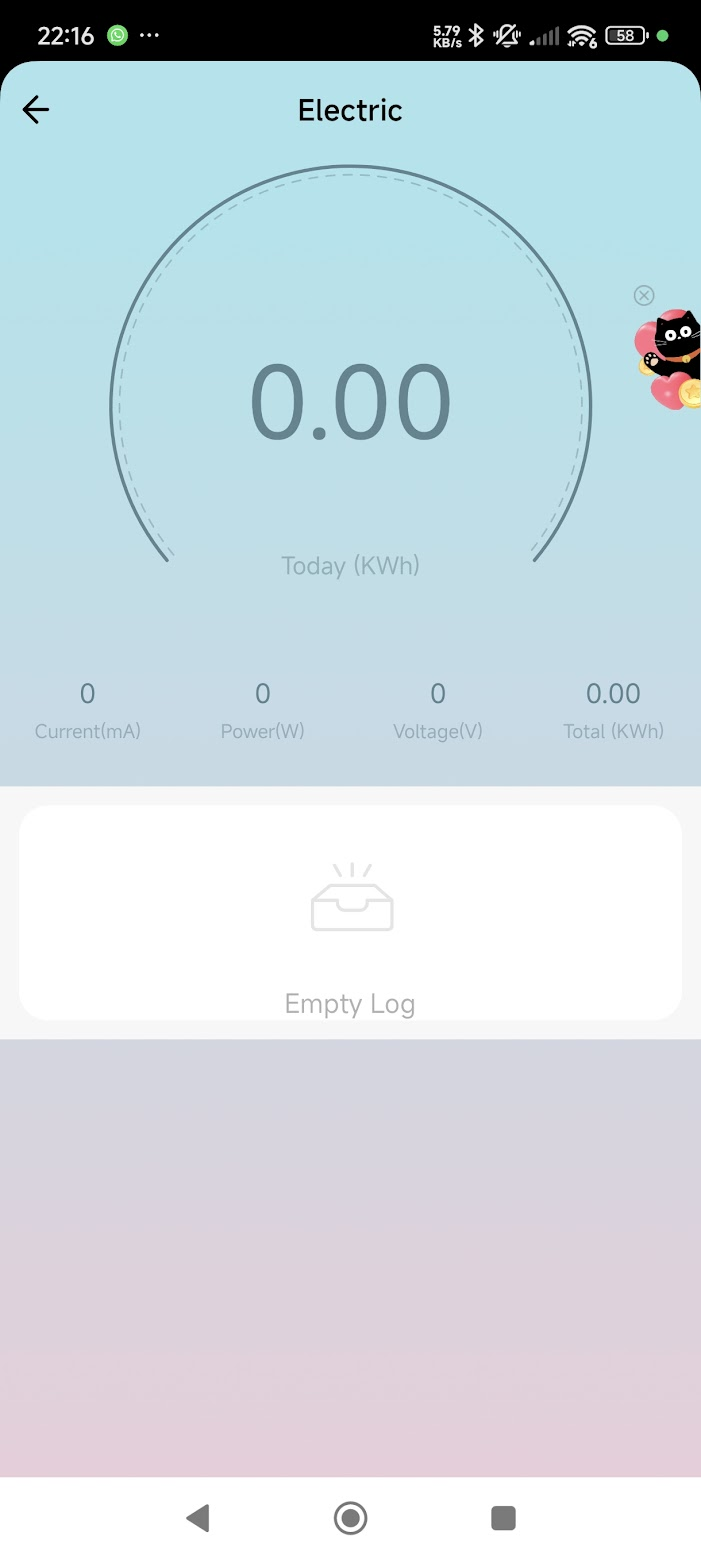Open the recent apps view
Image resolution: width=701 pixels, height=1559 pixels.
point(503,1518)
